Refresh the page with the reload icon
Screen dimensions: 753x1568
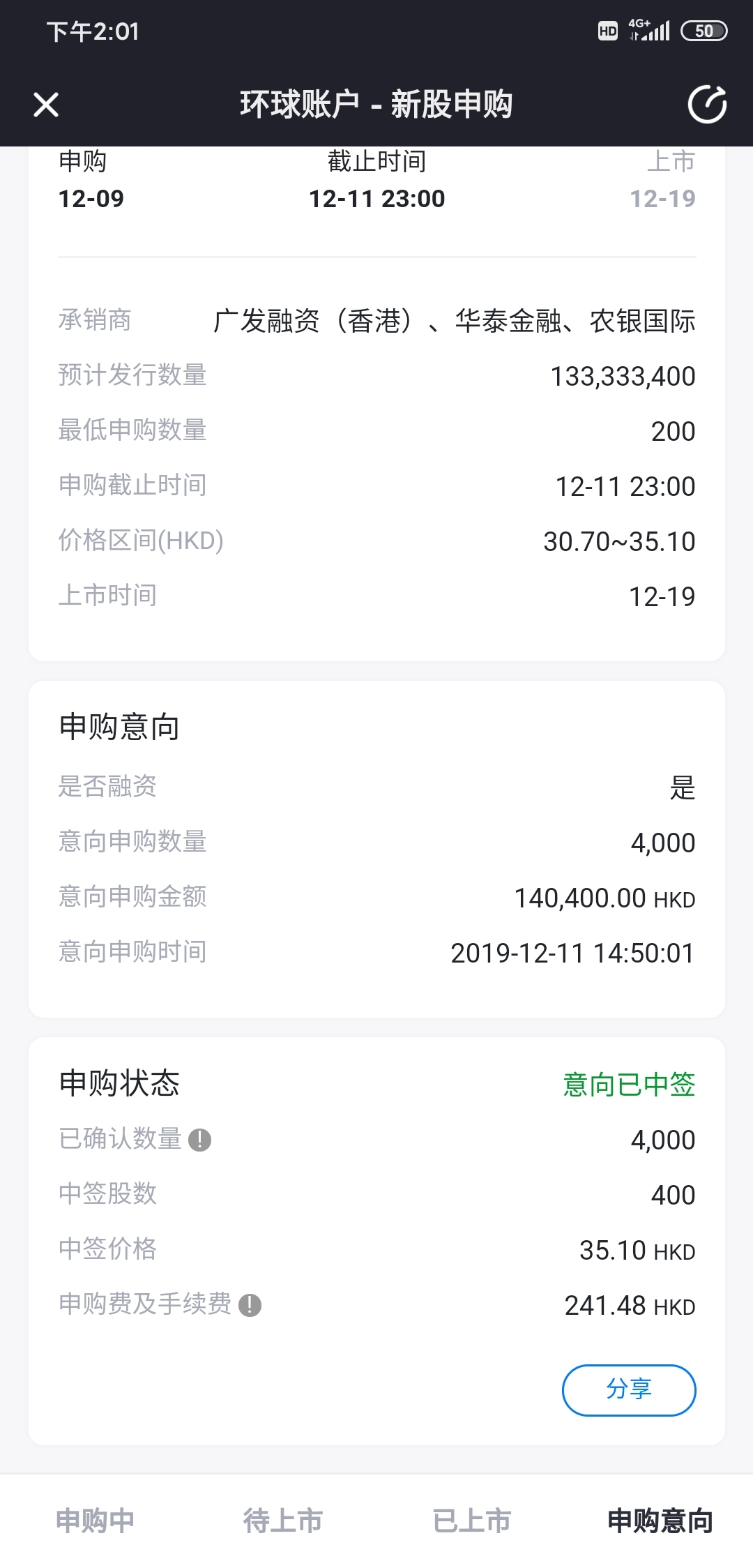click(707, 105)
